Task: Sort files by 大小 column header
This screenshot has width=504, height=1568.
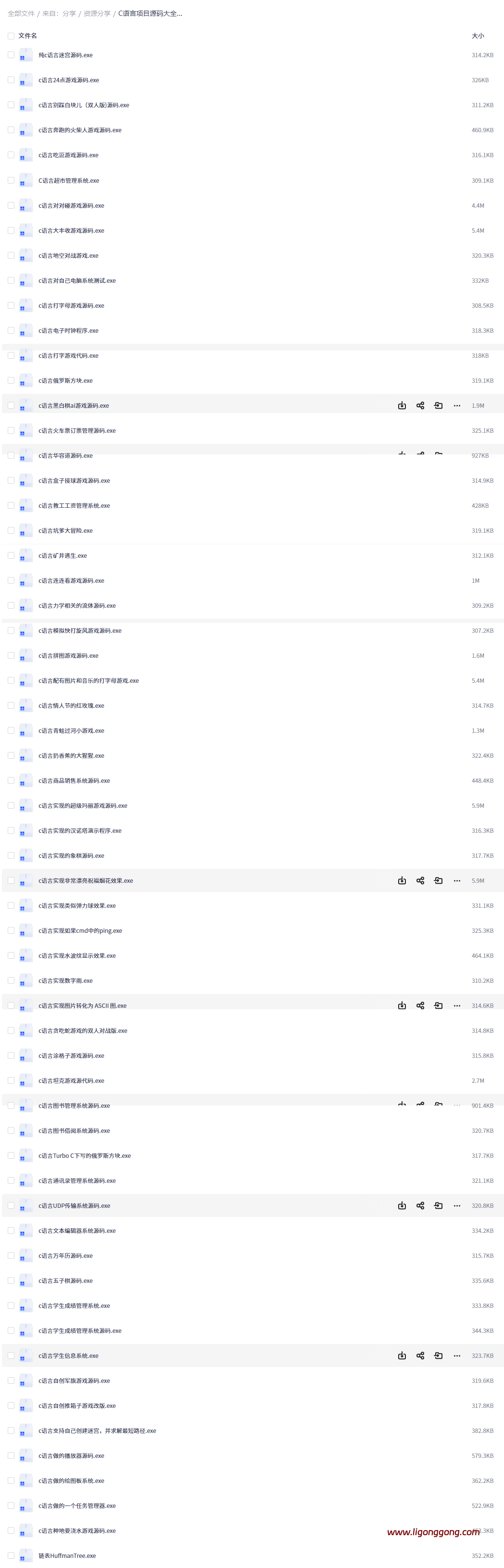Action: coord(478,36)
